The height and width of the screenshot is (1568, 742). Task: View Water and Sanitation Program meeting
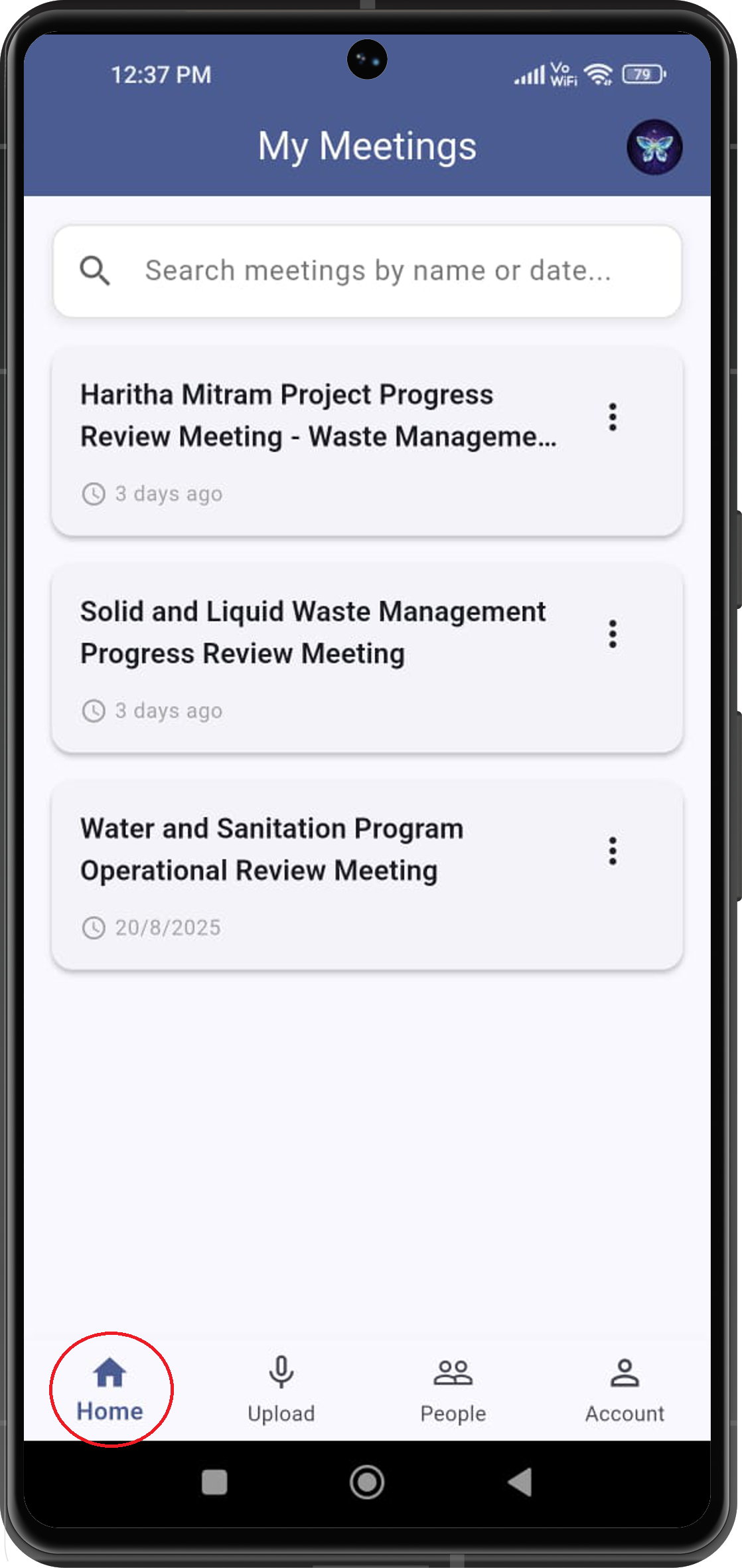tap(319, 875)
